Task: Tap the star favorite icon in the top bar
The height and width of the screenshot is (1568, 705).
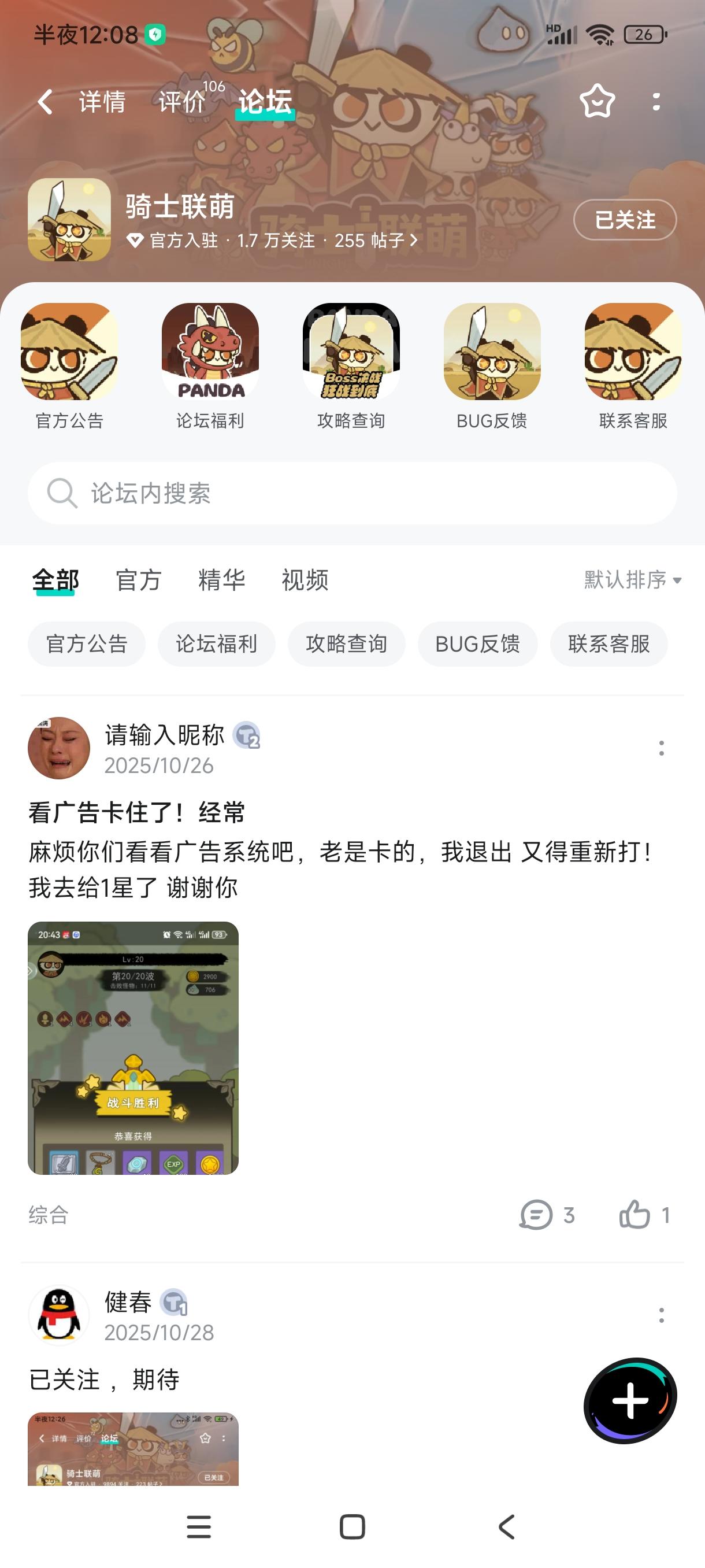Action: pyautogui.click(x=597, y=101)
